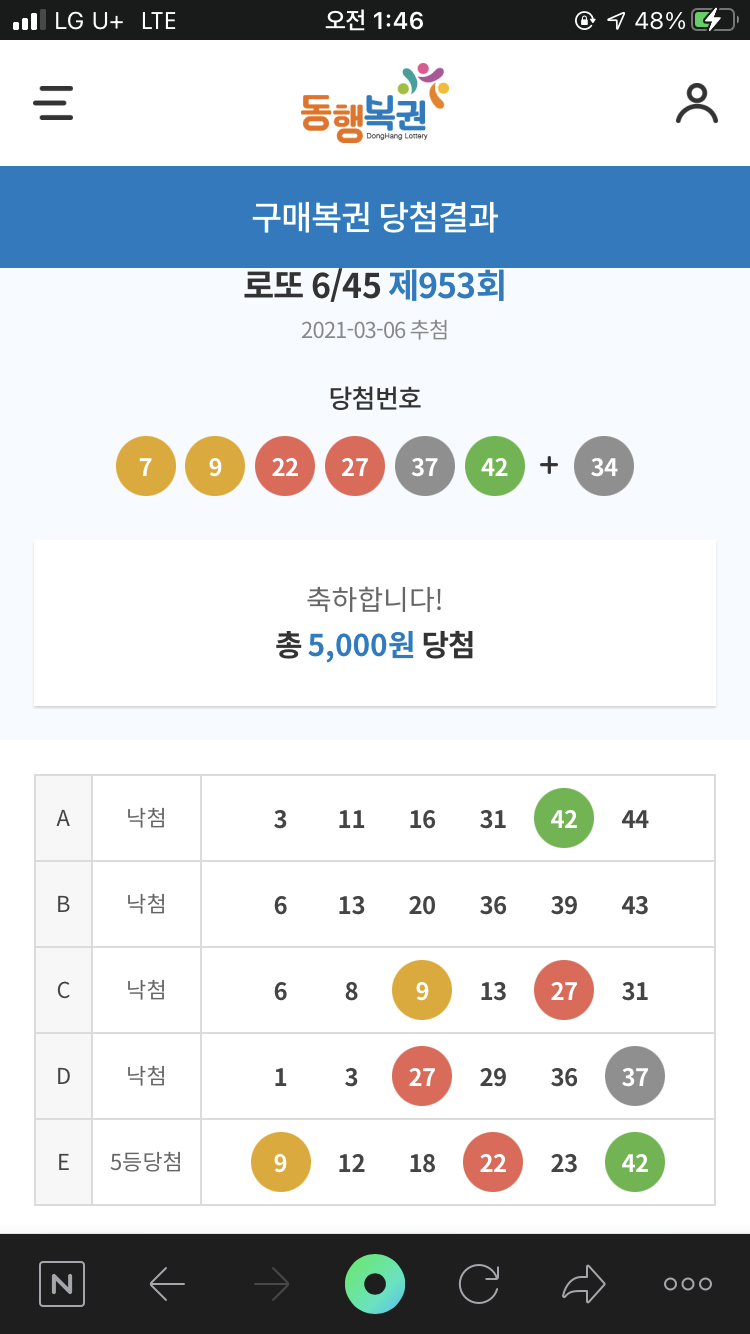Viewport: 750px width, 1334px height.
Task: Open the hamburger menu
Action: point(53,103)
